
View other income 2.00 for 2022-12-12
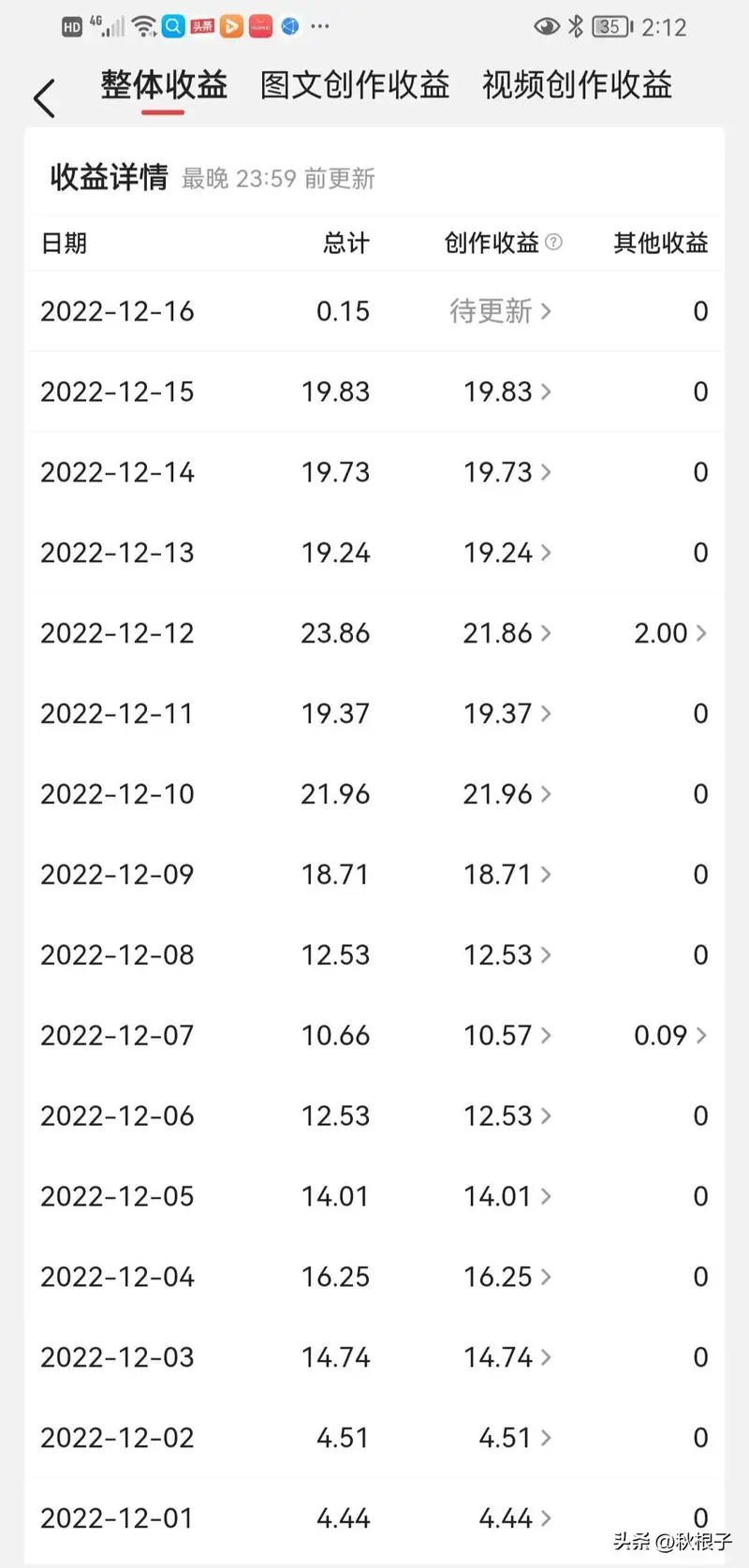pos(670,633)
